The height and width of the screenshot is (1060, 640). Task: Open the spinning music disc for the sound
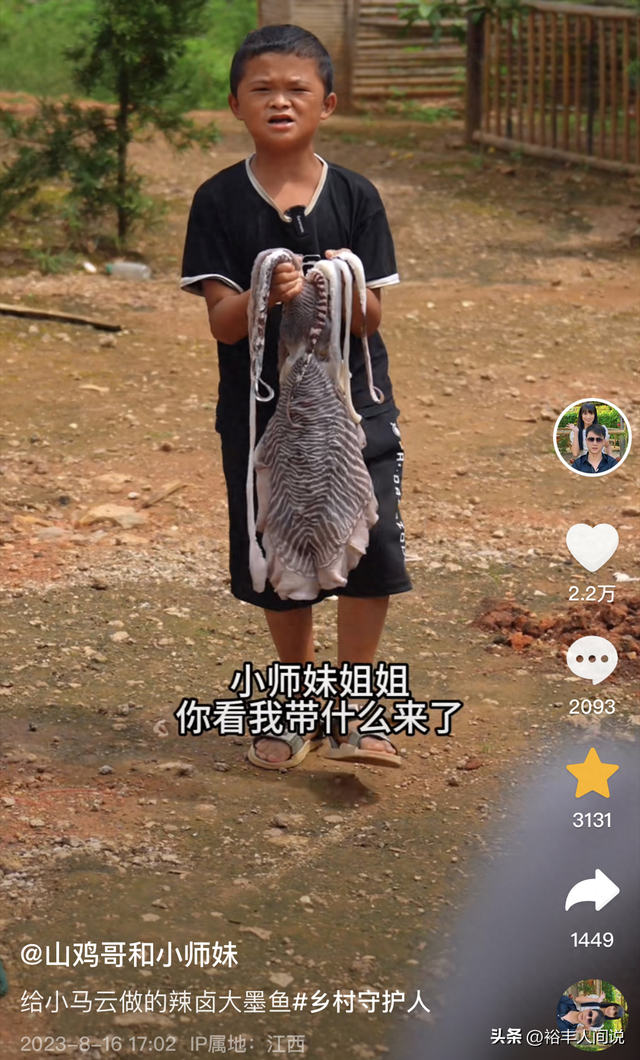[591, 1010]
